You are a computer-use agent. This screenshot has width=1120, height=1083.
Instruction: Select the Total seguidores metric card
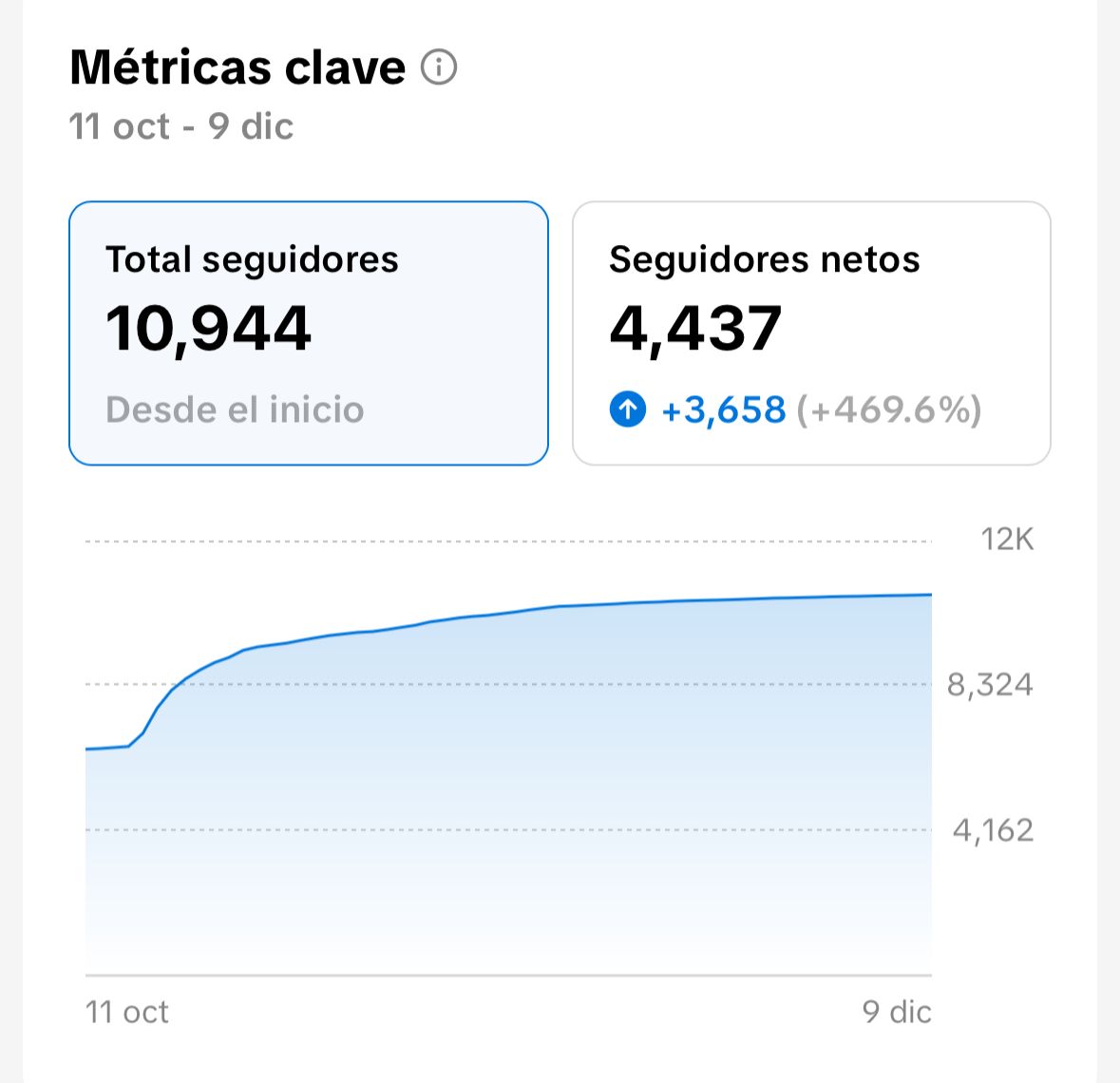click(x=309, y=333)
